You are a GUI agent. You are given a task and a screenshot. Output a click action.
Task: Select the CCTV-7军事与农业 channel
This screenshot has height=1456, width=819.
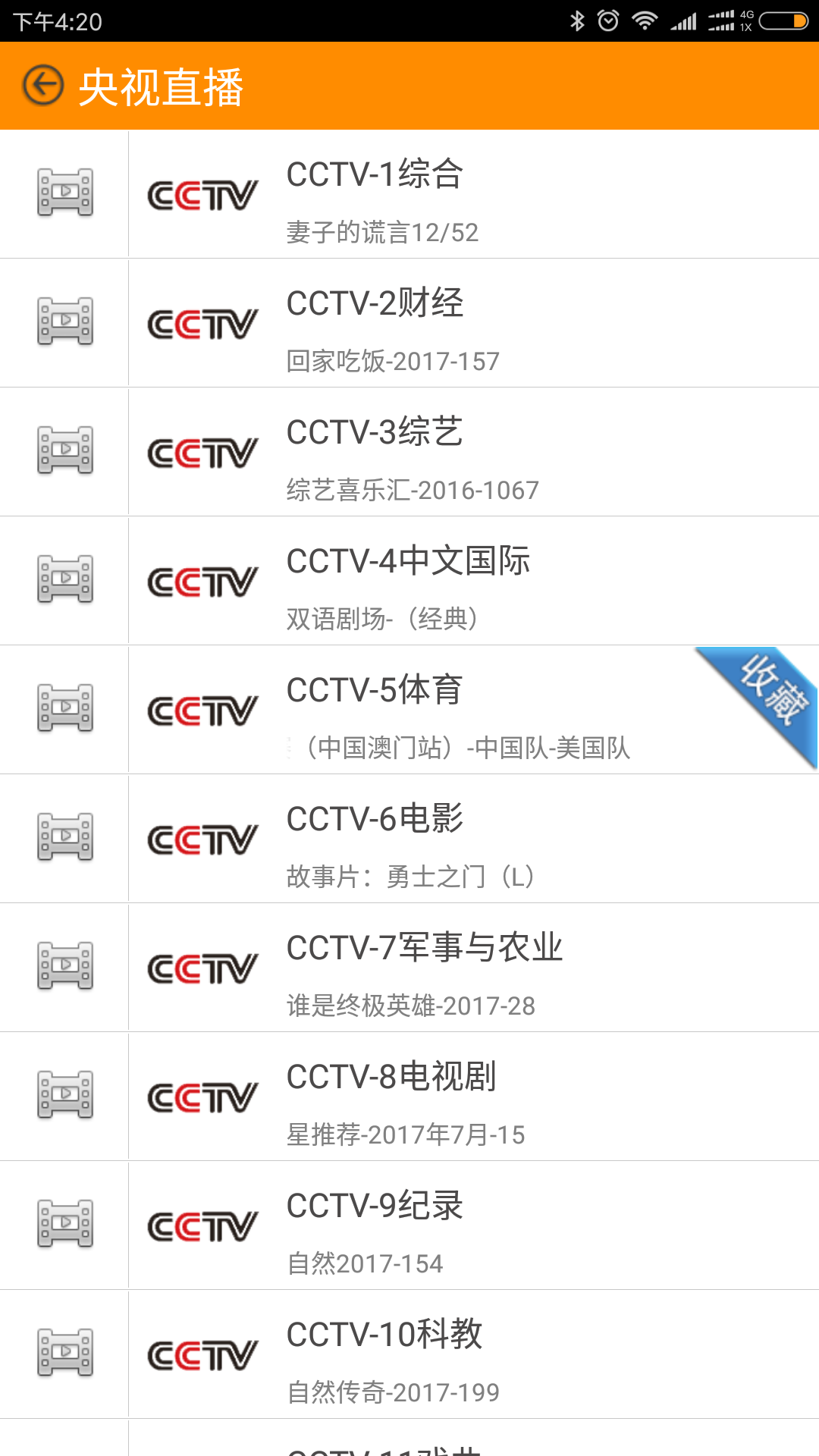point(409,968)
